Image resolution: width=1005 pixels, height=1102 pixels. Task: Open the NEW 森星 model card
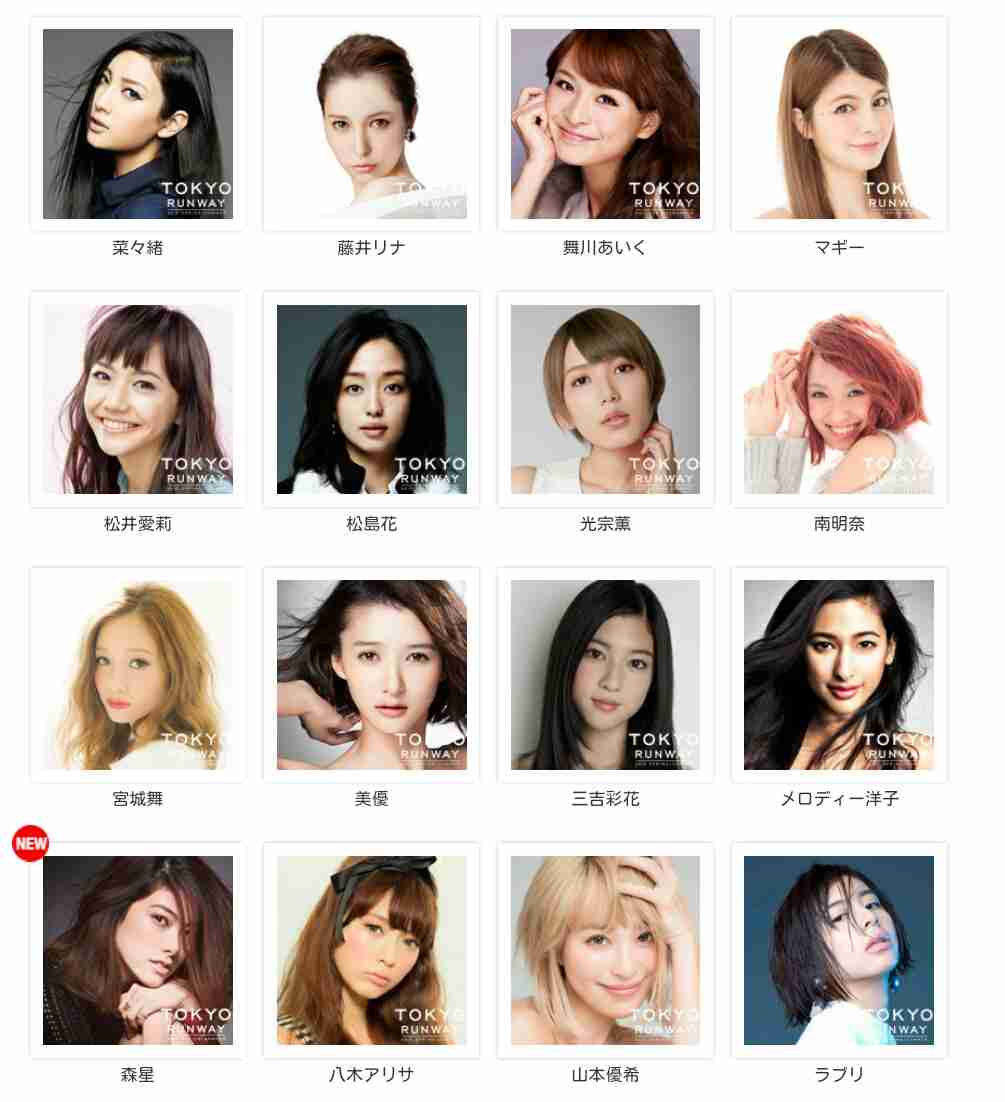pos(138,950)
